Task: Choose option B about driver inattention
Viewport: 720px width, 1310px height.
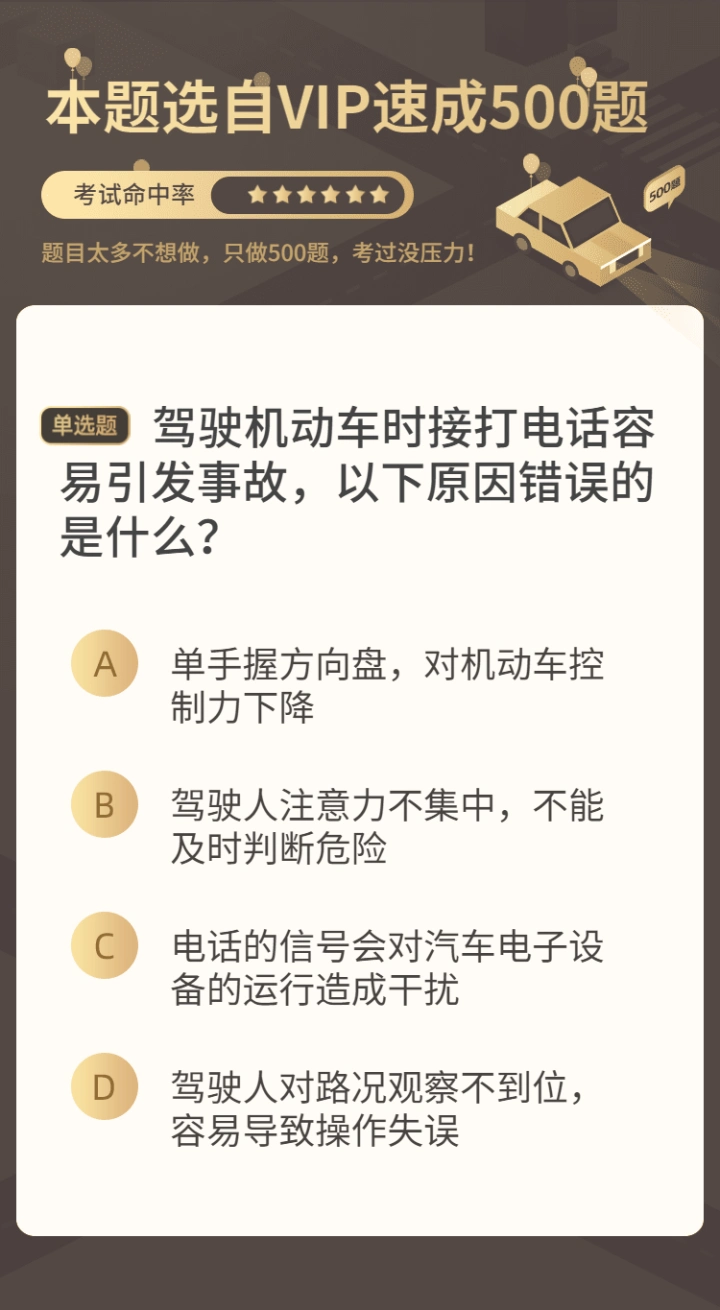Action: (x=340, y=827)
